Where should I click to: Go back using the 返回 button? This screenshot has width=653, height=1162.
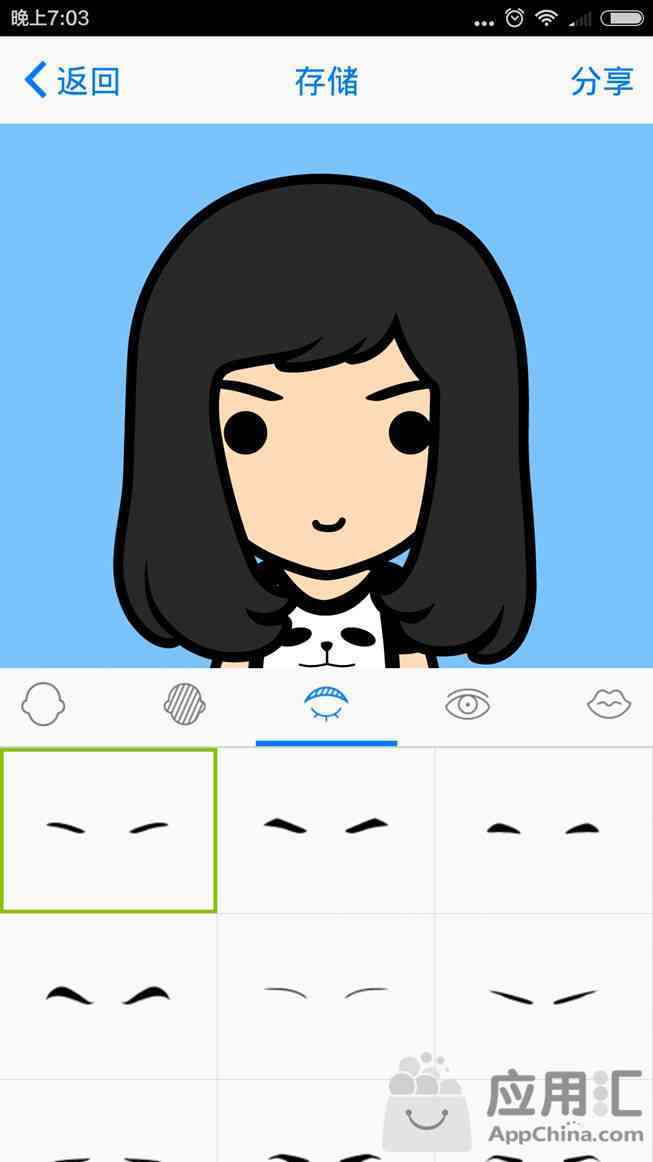click(72, 81)
